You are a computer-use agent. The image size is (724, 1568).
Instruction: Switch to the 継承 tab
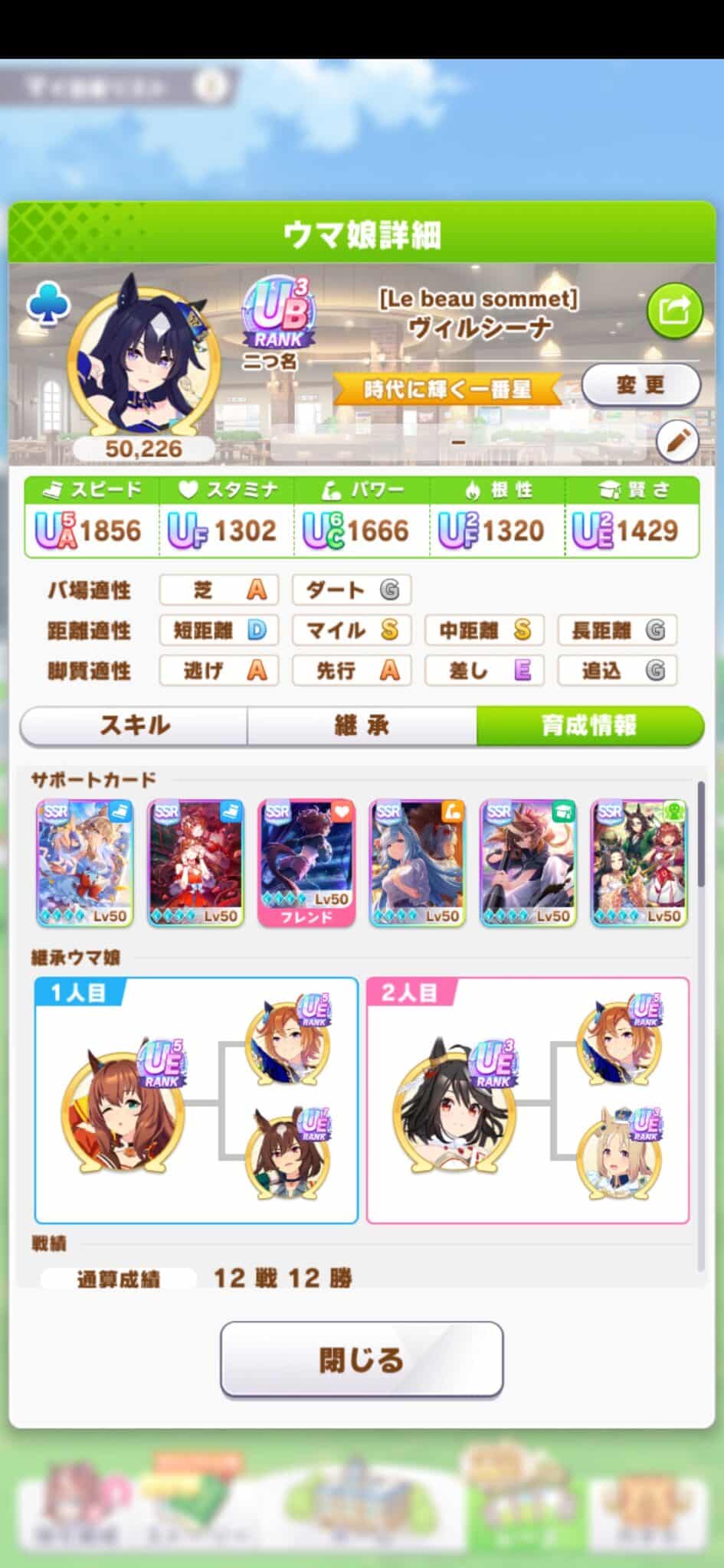pyautogui.click(x=362, y=725)
